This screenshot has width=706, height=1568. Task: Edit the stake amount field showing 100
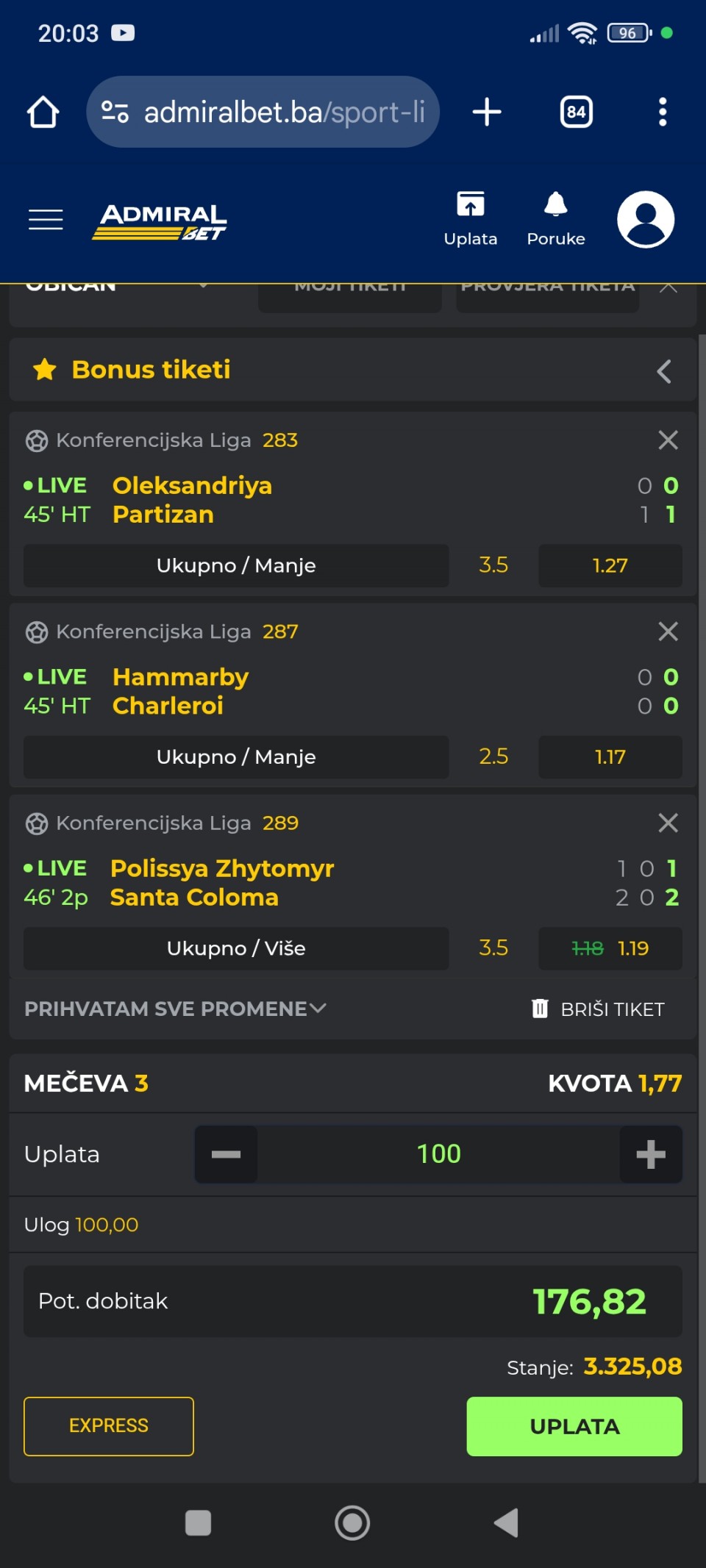(439, 1154)
